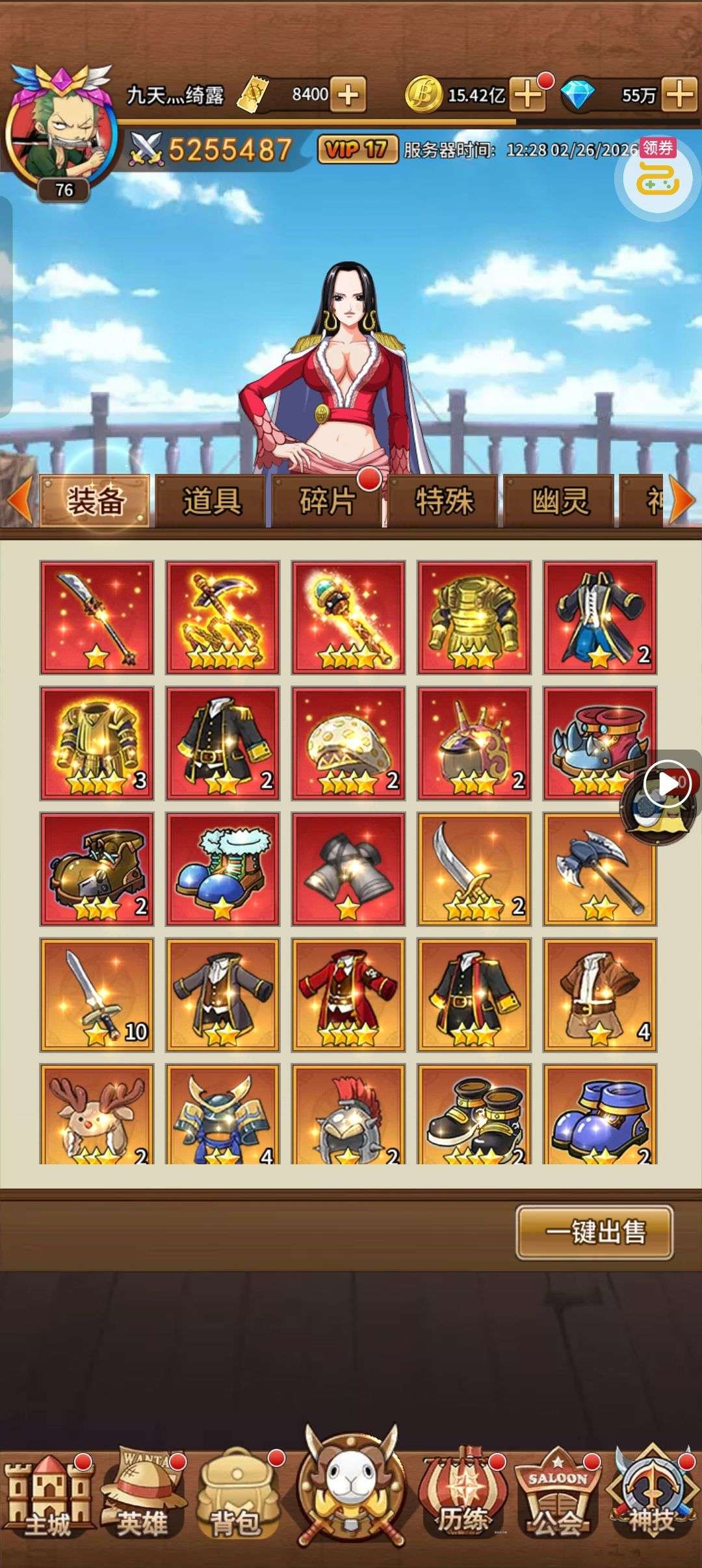Show previous tabs with left arrow

tap(19, 501)
